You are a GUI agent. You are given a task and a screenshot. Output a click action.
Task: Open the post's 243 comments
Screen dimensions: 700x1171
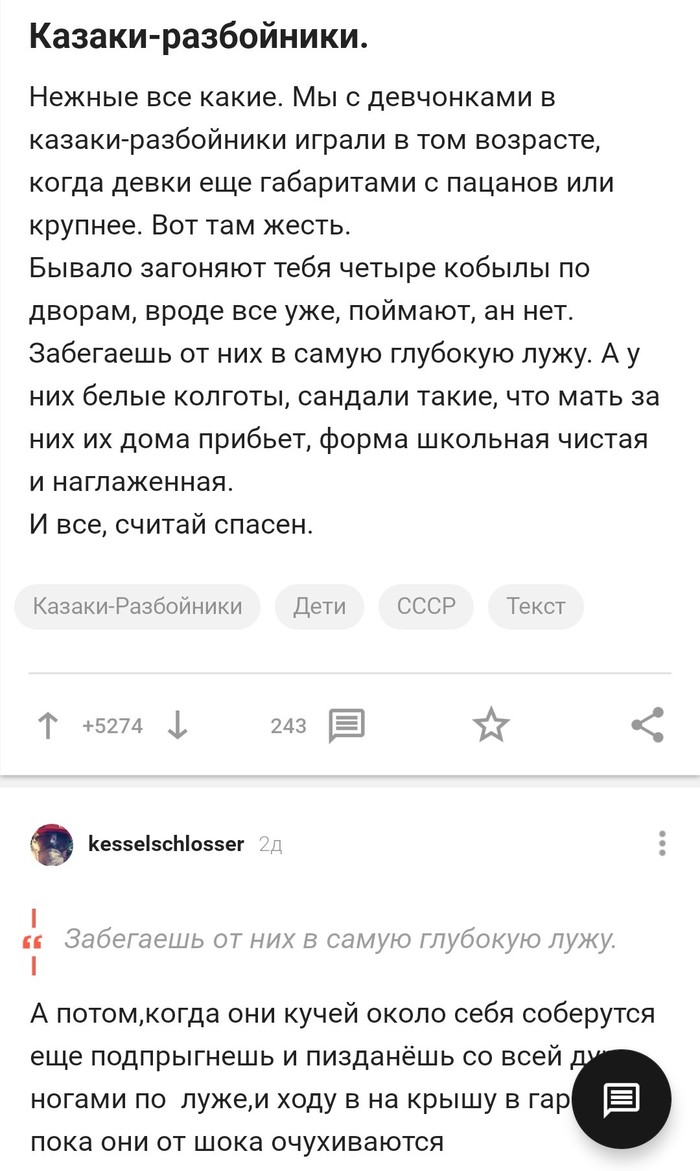coord(347,725)
